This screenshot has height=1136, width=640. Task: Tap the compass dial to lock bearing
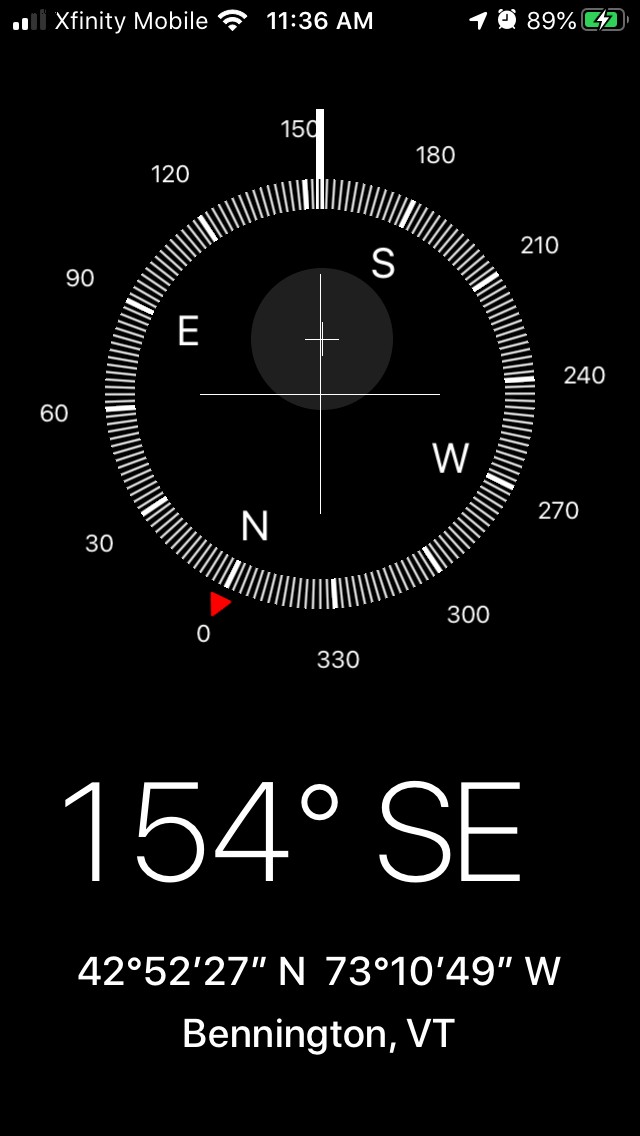(x=320, y=394)
